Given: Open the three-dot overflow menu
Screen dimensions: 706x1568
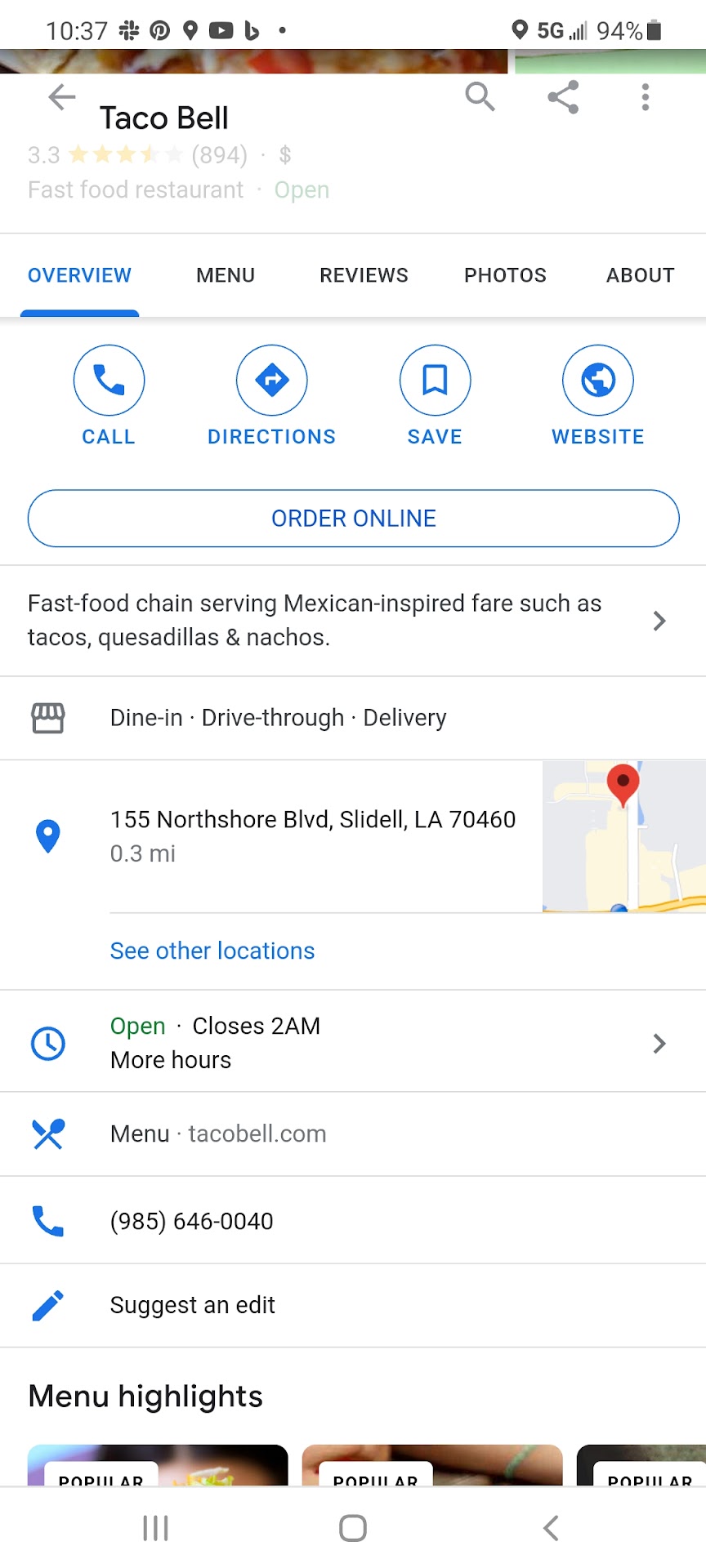Looking at the screenshot, I should (x=646, y=97).
